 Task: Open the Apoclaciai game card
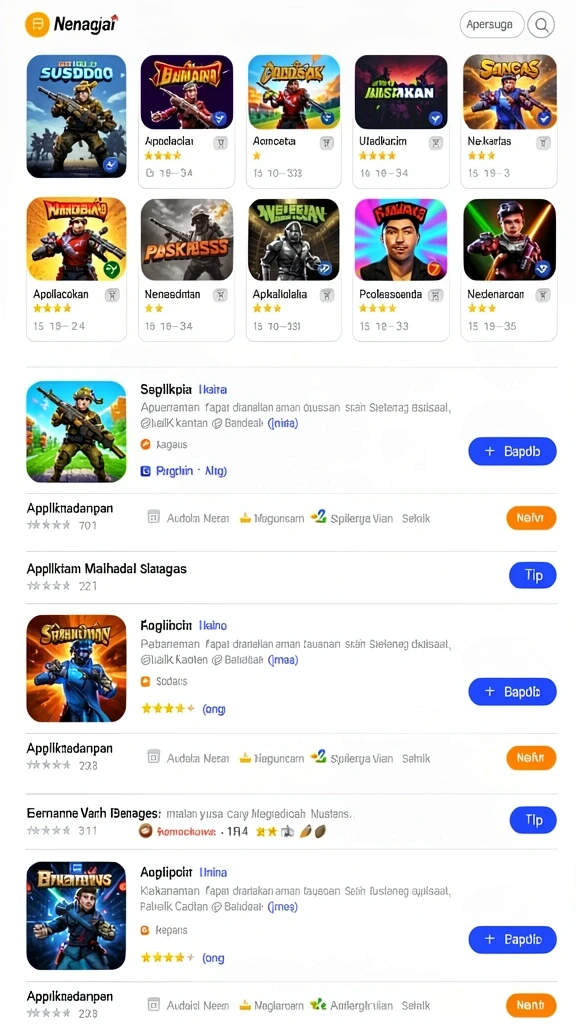[x=186, y=121]
